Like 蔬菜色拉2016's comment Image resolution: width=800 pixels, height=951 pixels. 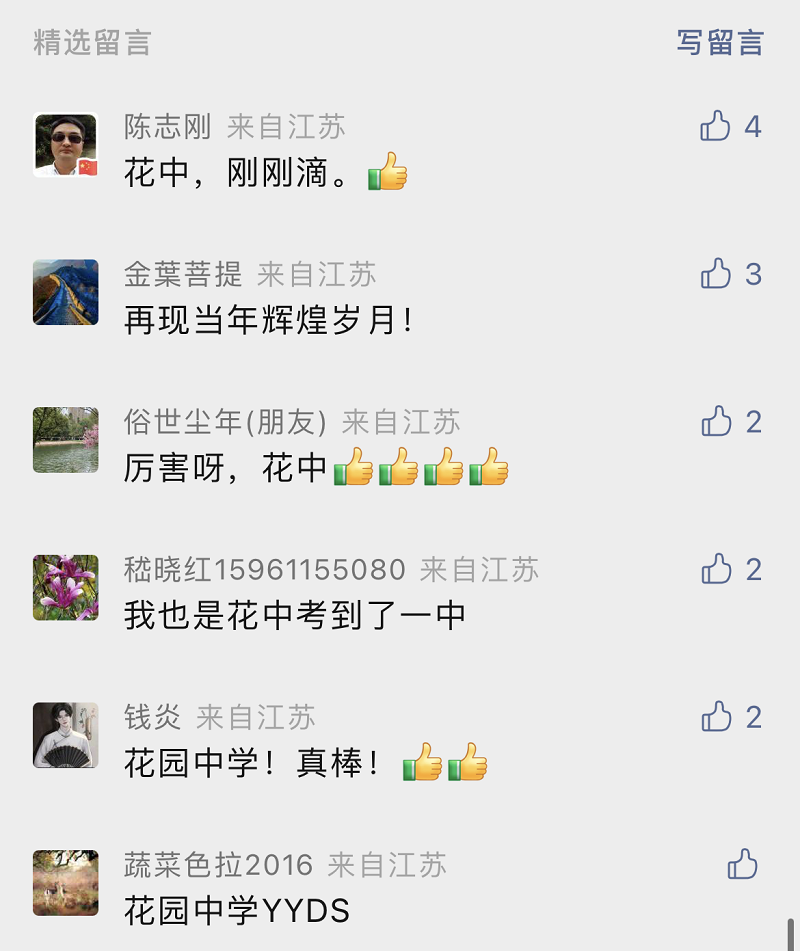tap(742, 864)
